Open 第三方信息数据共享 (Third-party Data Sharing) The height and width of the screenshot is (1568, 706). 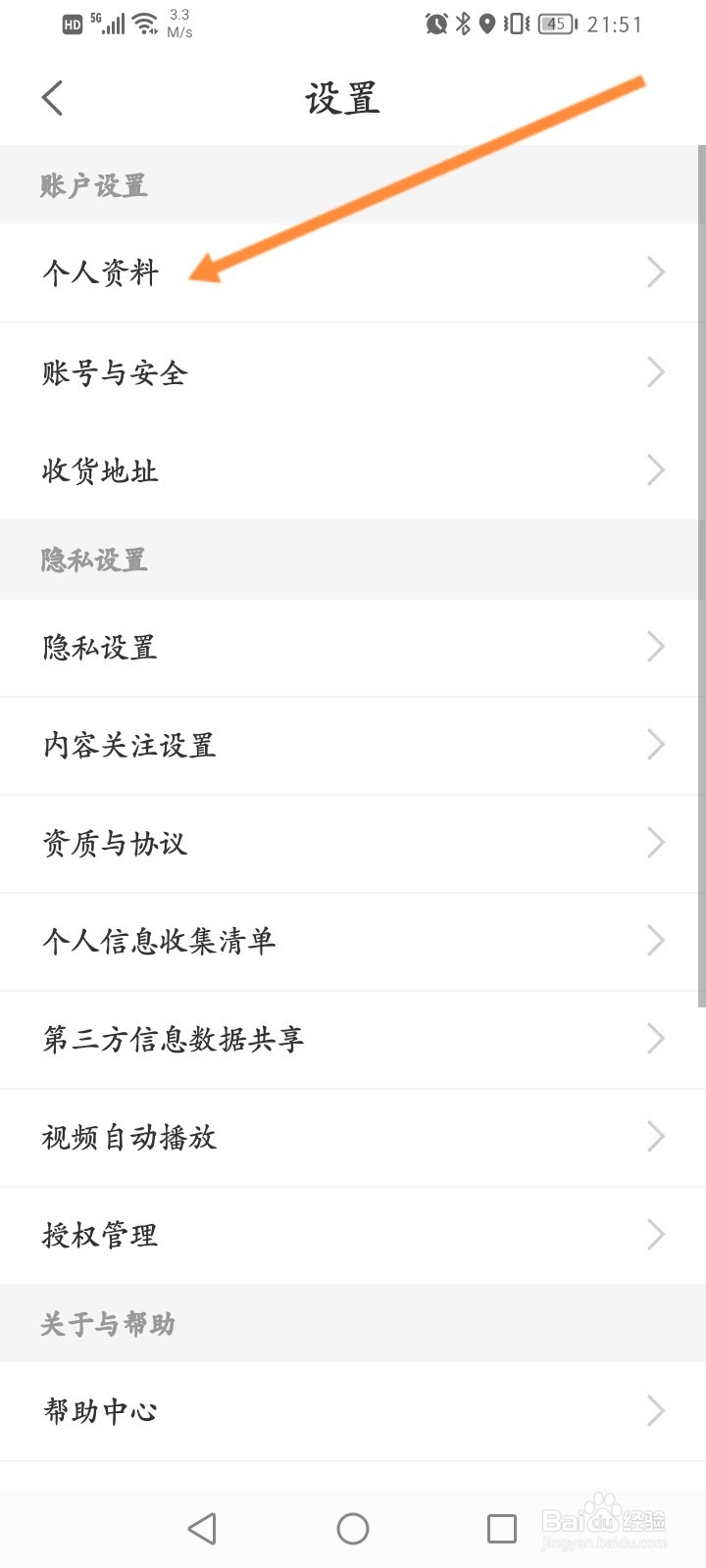[353, 1039]
